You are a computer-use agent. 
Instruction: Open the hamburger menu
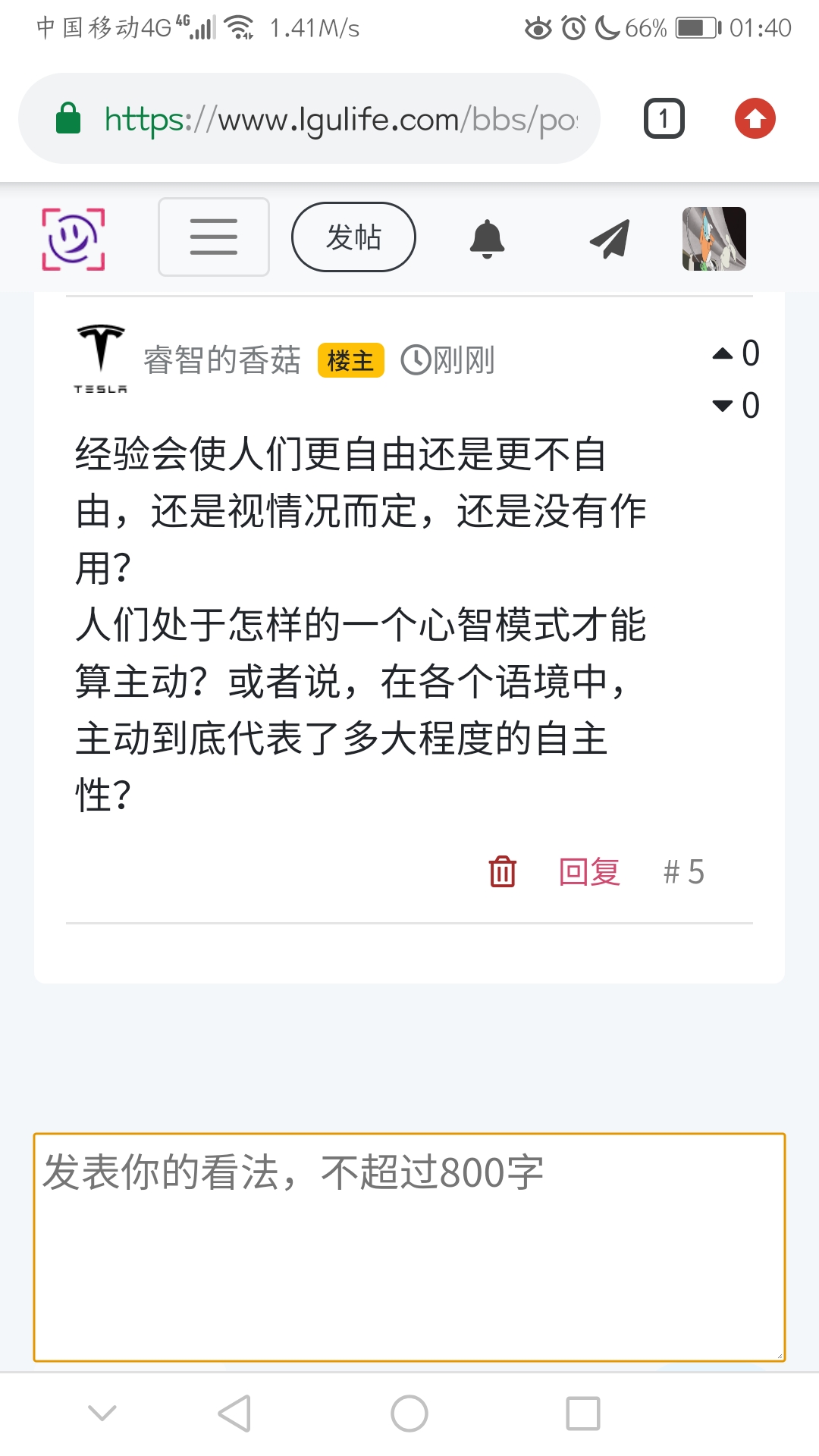[x=214, y=237]
